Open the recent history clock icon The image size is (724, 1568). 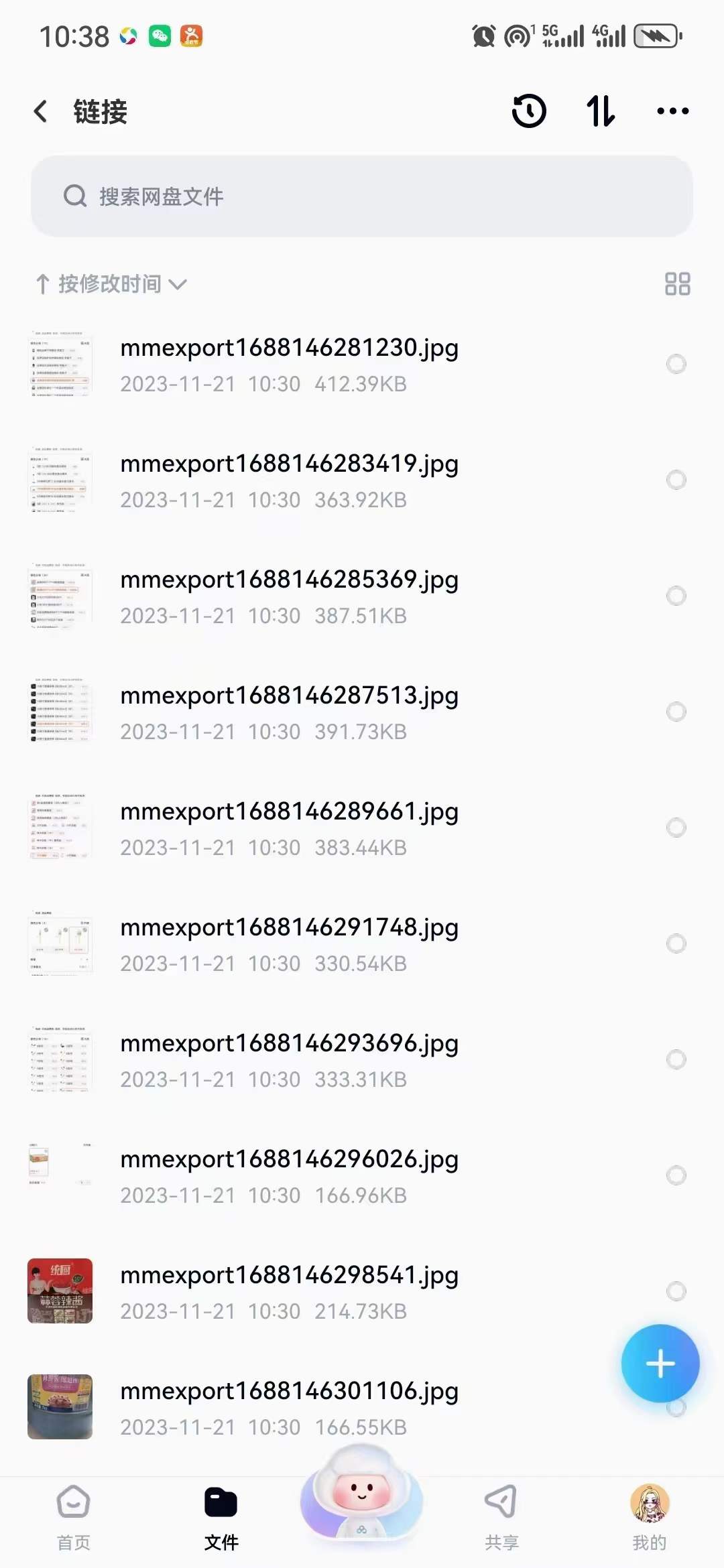pyautogui.click(x=529, y=111)
